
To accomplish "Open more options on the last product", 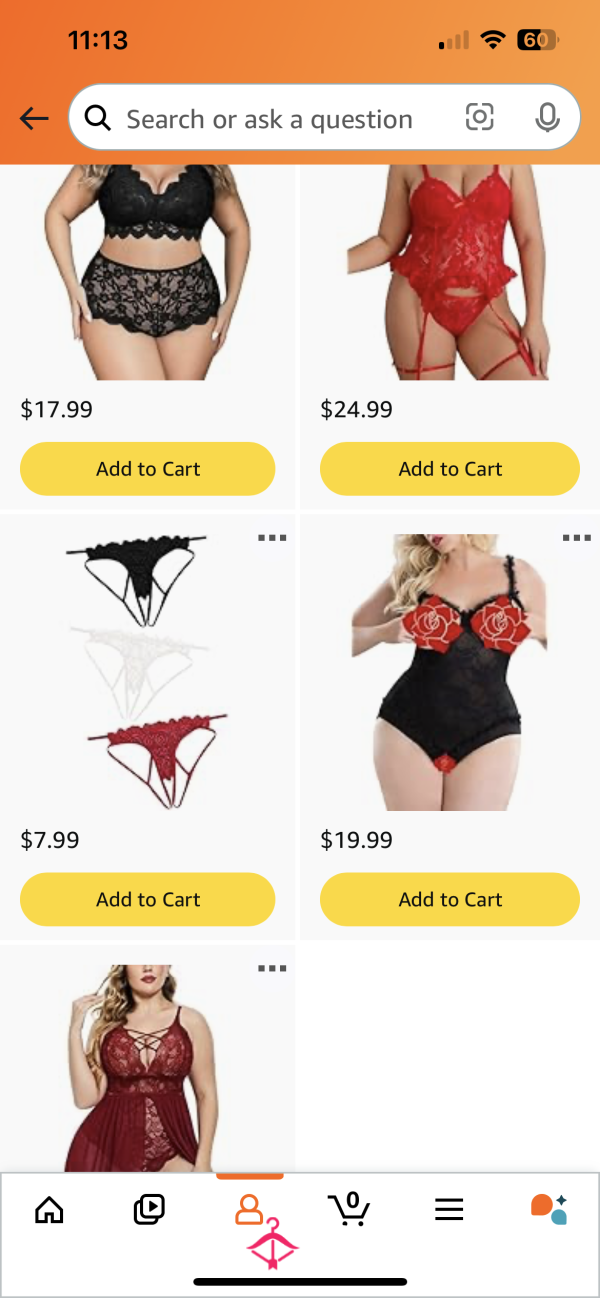I will click(272, 968).
